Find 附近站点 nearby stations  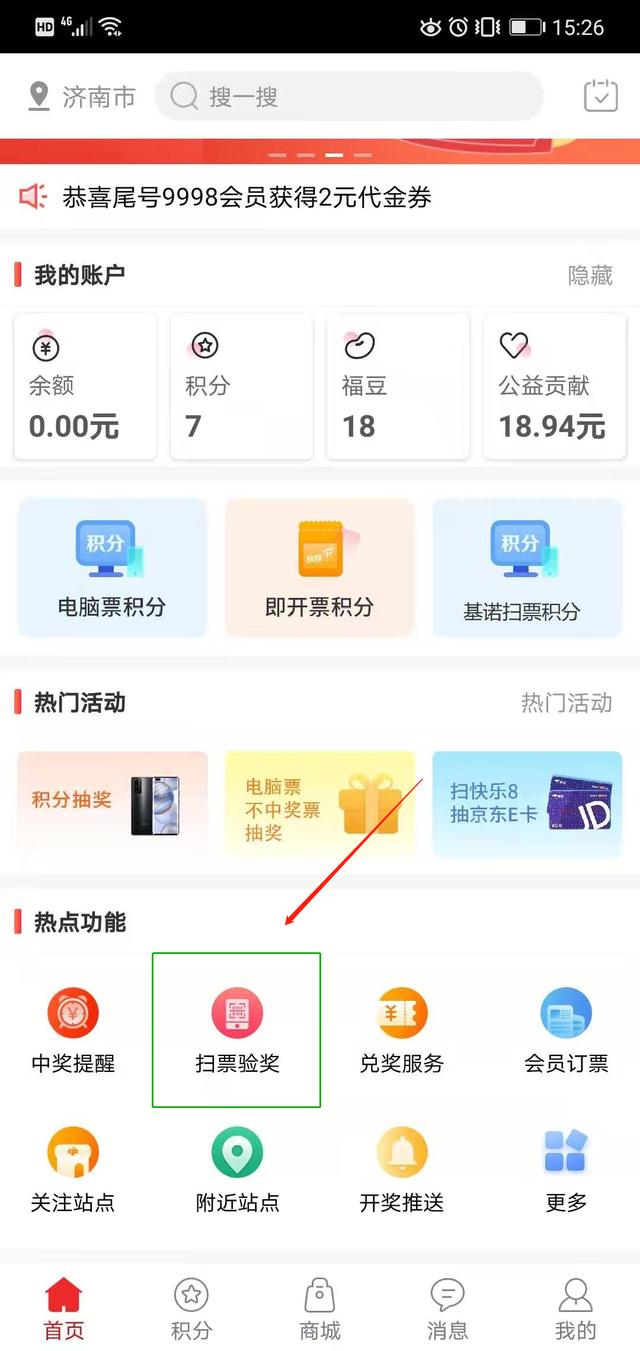pyautogui.click(x=237, y=1170)
